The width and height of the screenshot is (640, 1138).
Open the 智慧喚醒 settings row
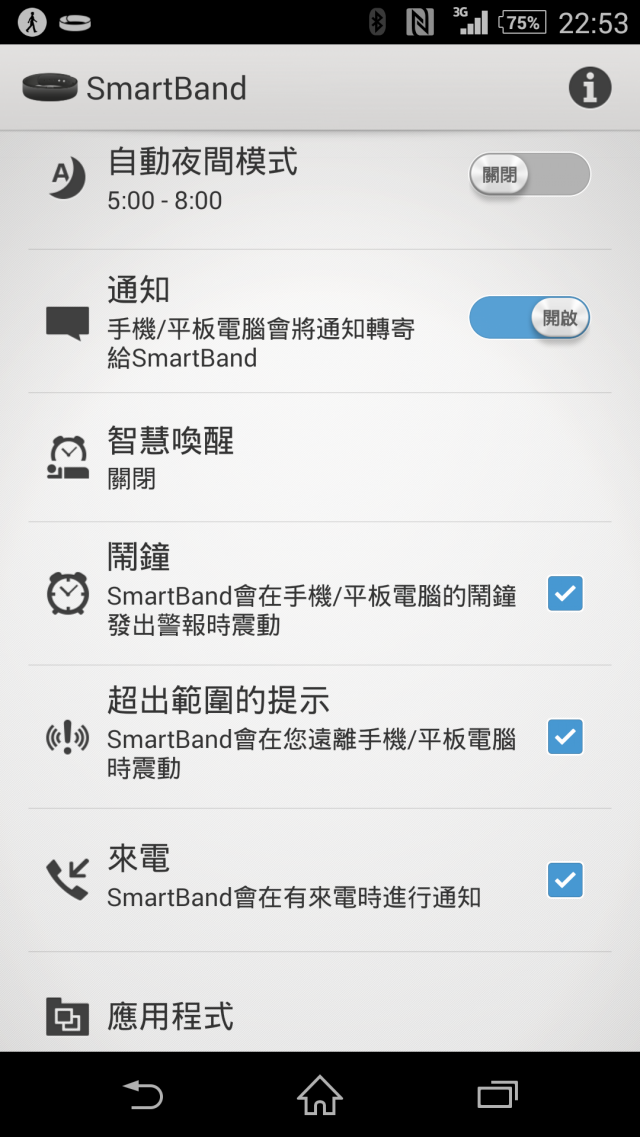click(x=320, y=457)
